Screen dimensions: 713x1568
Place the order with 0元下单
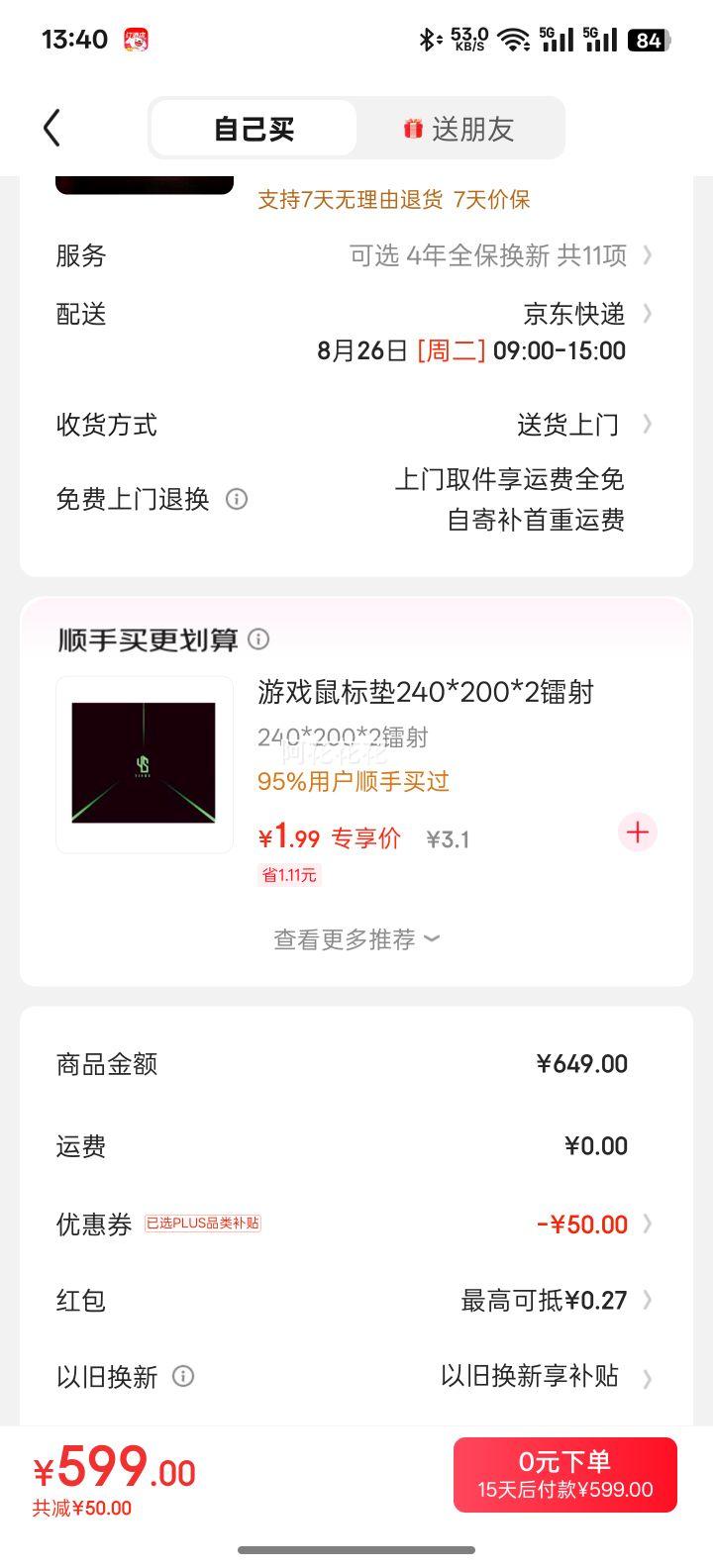click(564, 1475)
